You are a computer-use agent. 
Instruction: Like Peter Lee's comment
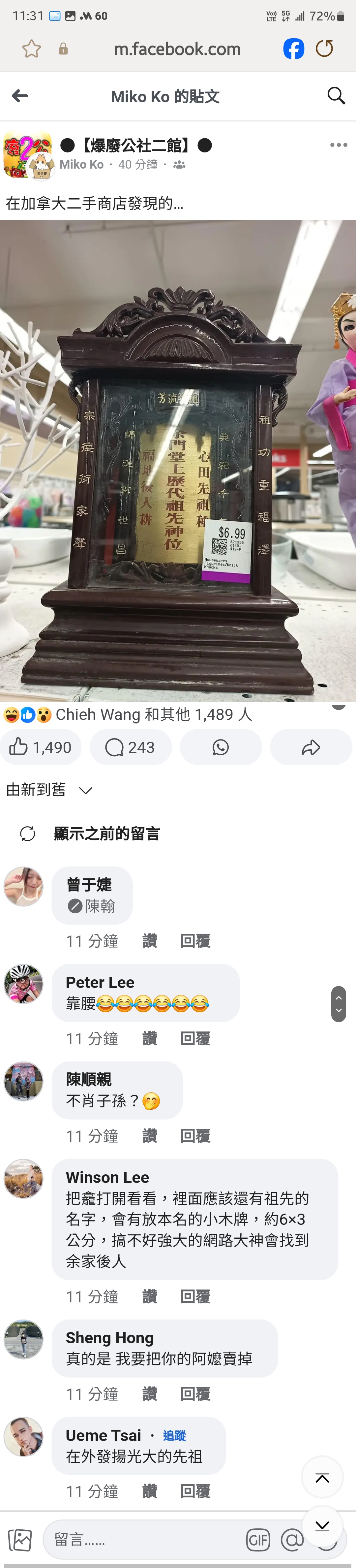(x=150, y=1038)
